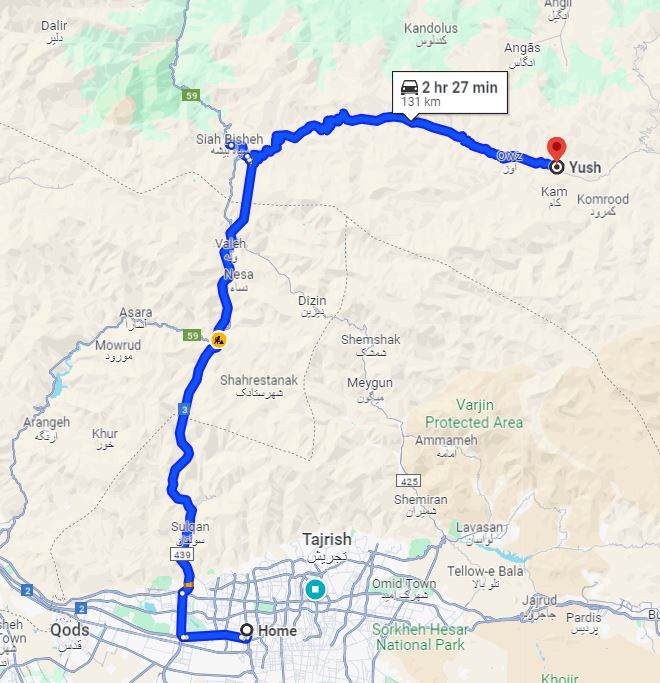Open the 2 hr 27 min route label
Screen dimensions: 660x683
tap(448, 93)
